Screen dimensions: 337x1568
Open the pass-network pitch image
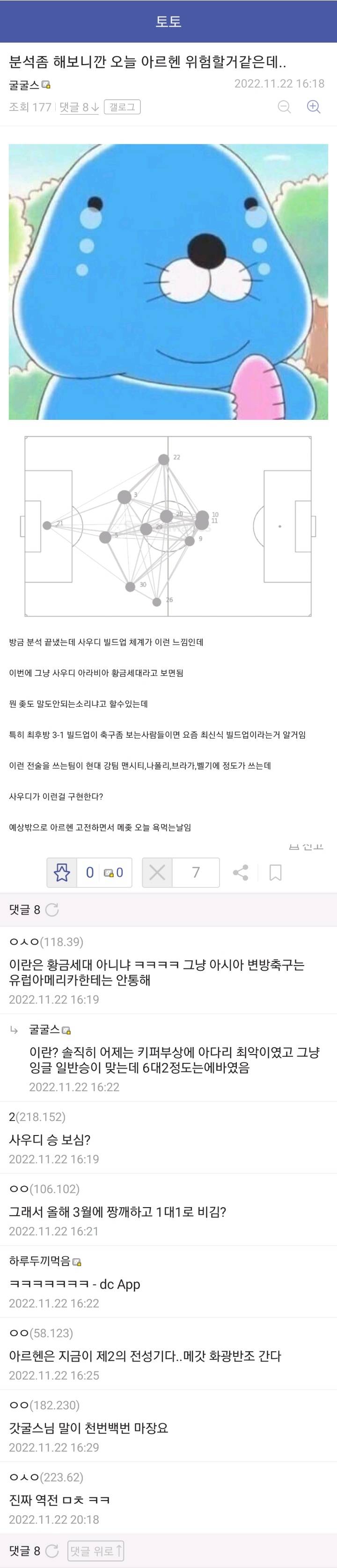168,526
